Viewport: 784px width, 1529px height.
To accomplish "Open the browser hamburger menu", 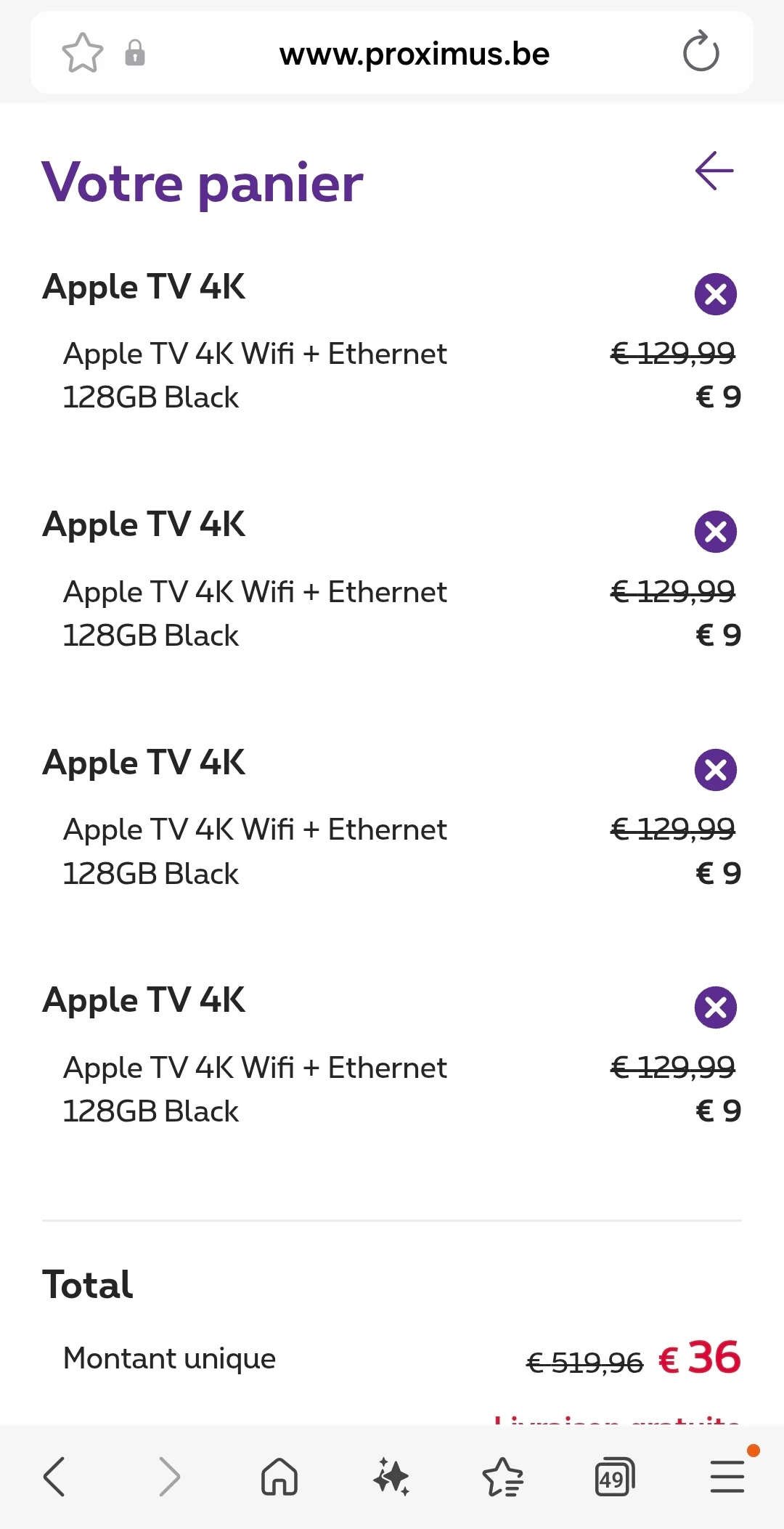I will pos(727,1477).
